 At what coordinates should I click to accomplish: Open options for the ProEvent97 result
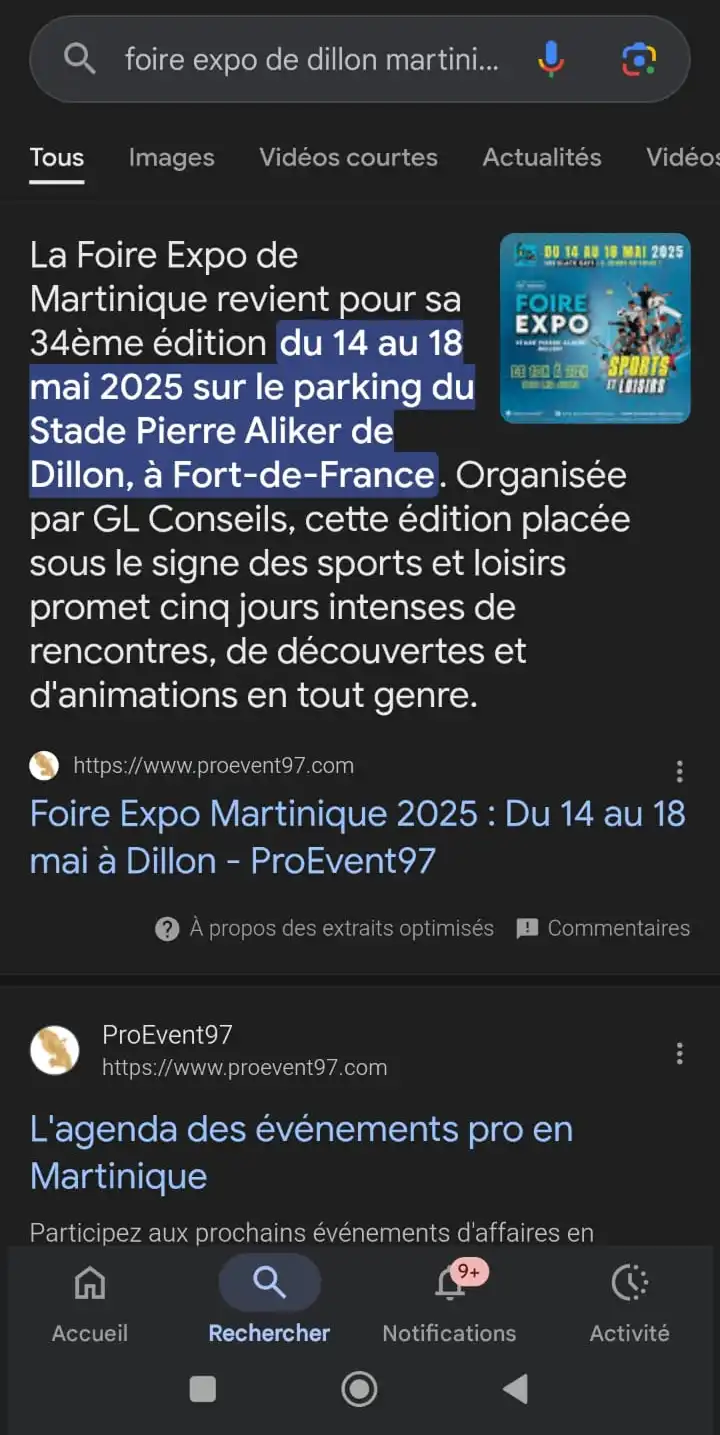680,1053
